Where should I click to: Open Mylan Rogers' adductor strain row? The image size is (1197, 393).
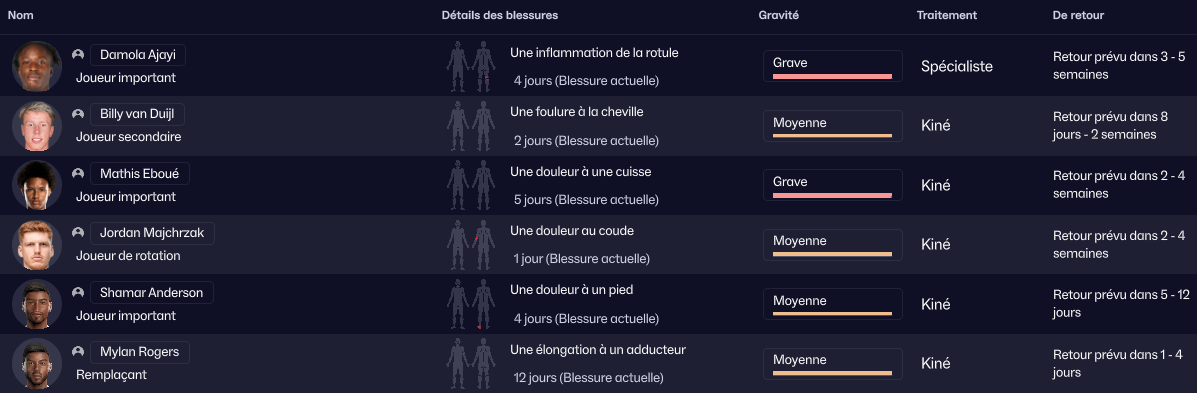point(598,363)
